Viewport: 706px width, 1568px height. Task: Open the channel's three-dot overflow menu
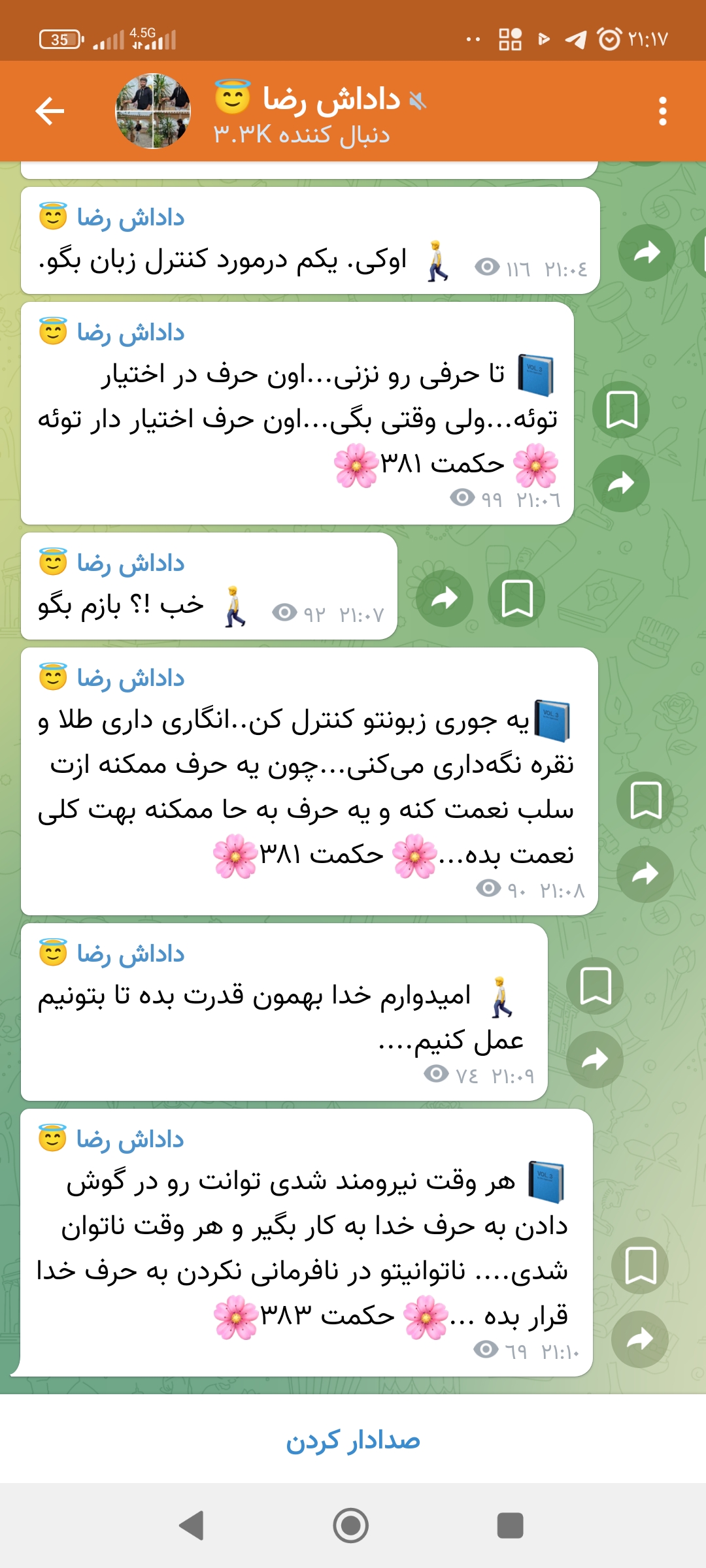[x=663, y=111]
